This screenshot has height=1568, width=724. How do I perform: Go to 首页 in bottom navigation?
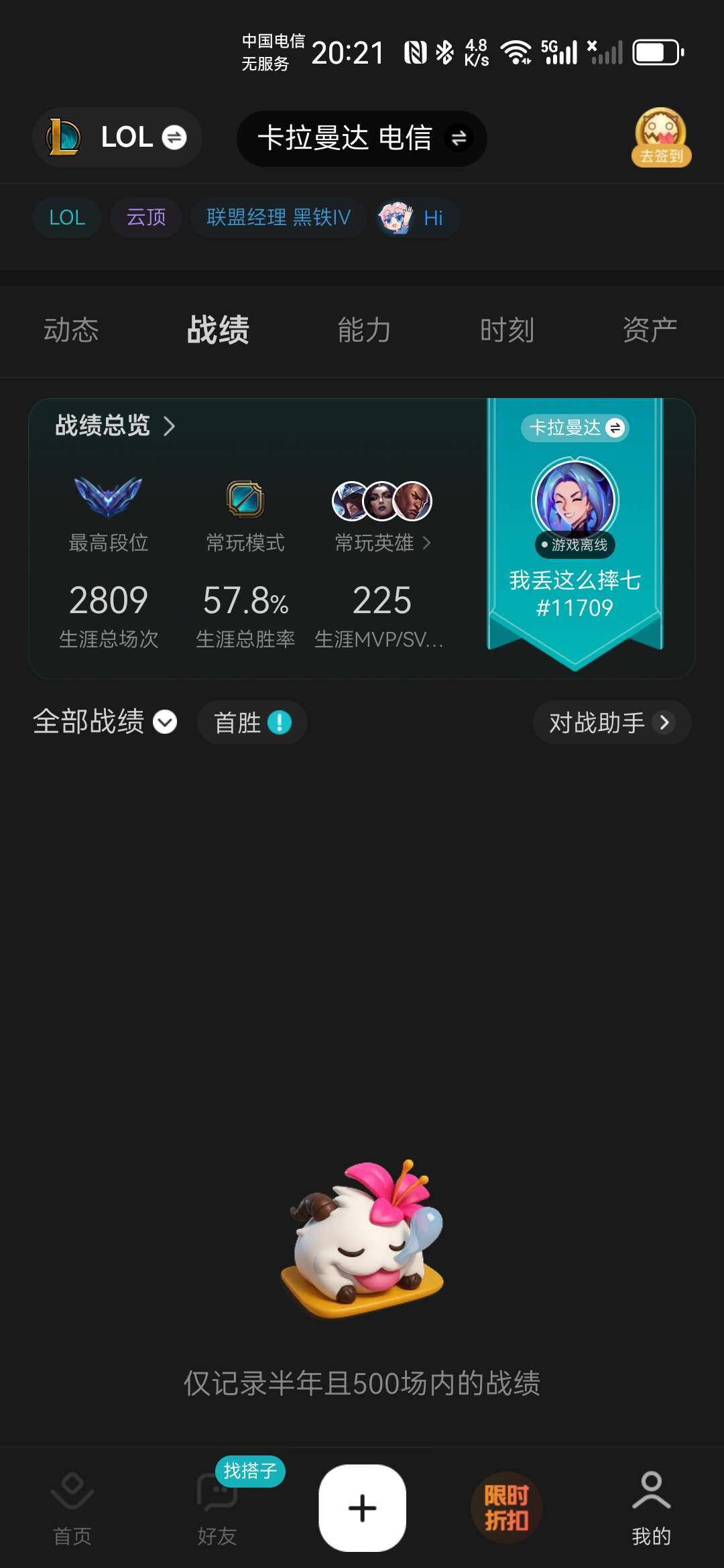pos(72,1508)
